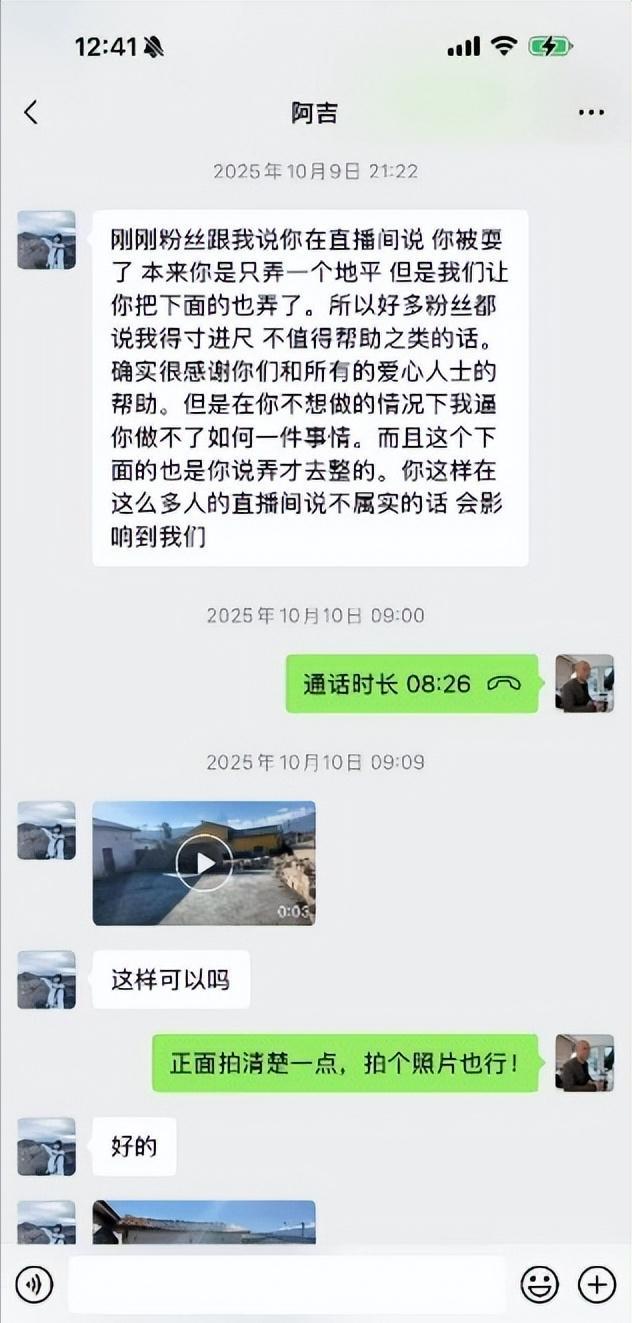The image size is (632, 1323).
Task: Tap the 通话时长 08:26 call bubble
Action: point(411,684)
